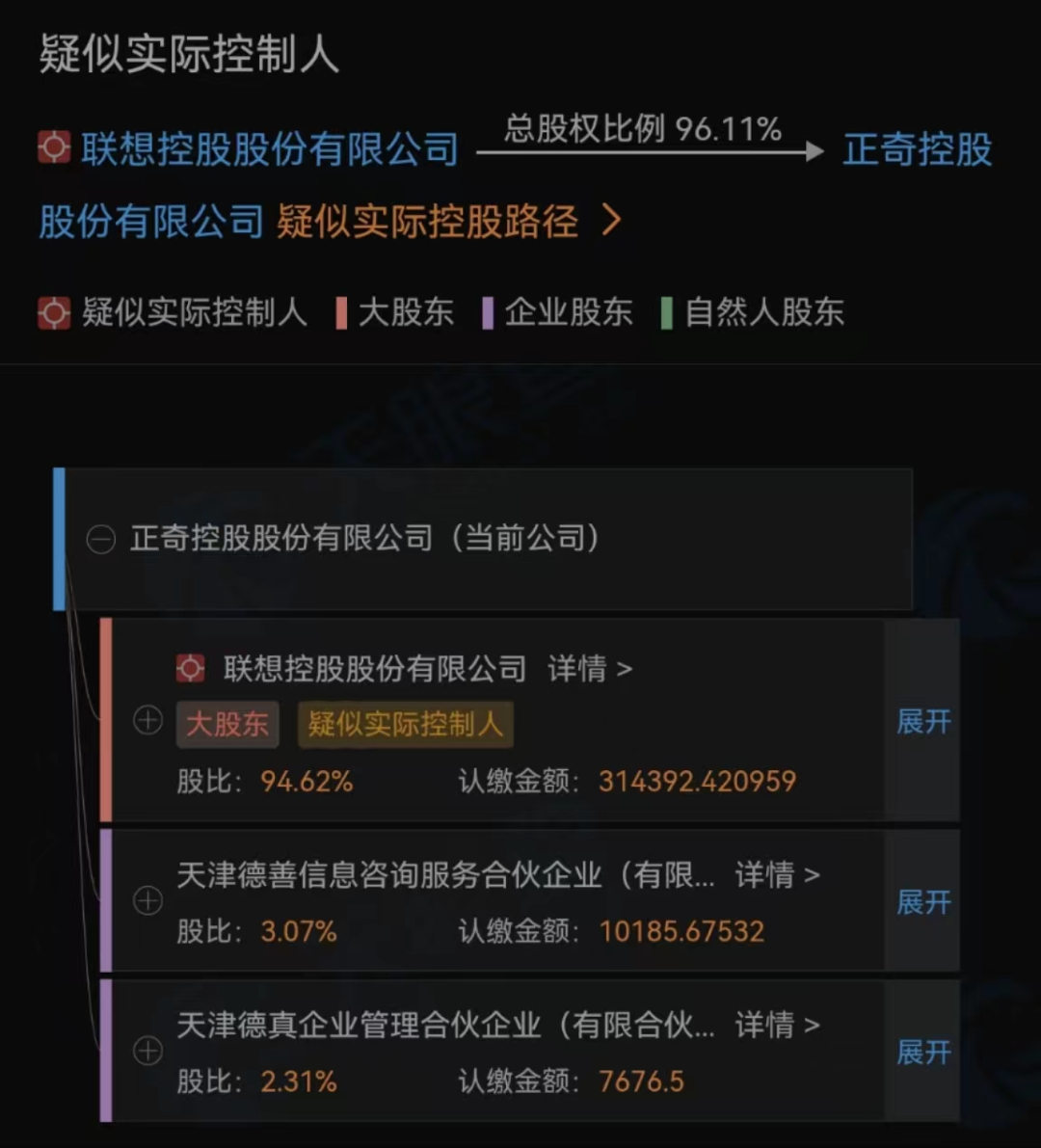
Task: View 详情 for 天津德真企业管理合伙企业
Action: tap(777, 1025)
